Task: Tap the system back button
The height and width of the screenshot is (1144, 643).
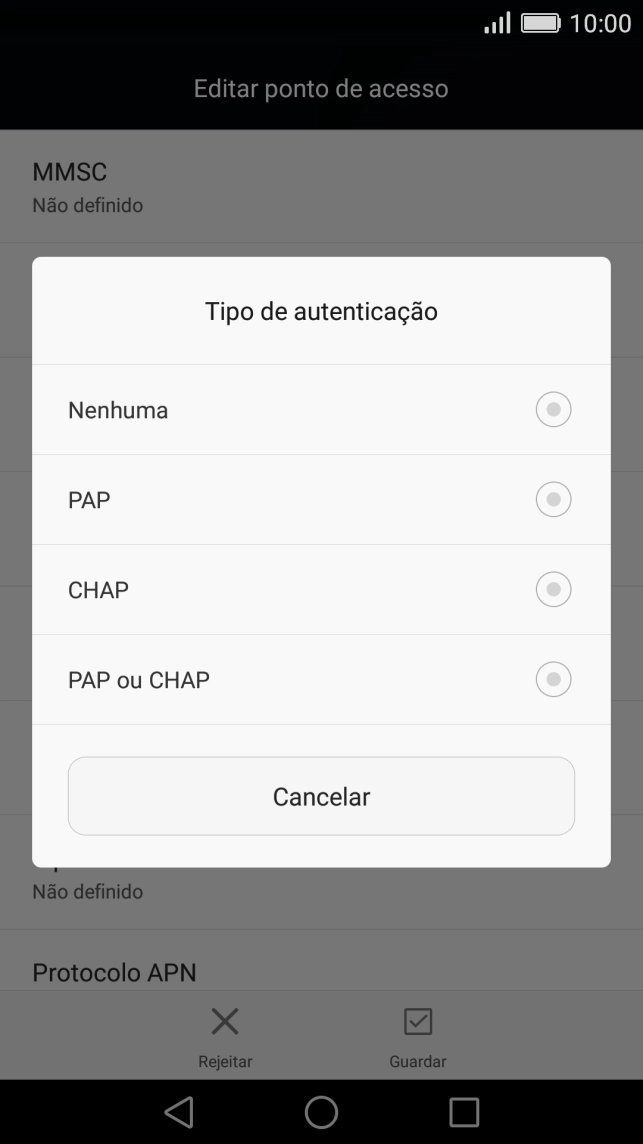Action: [x=179, y=1112]
